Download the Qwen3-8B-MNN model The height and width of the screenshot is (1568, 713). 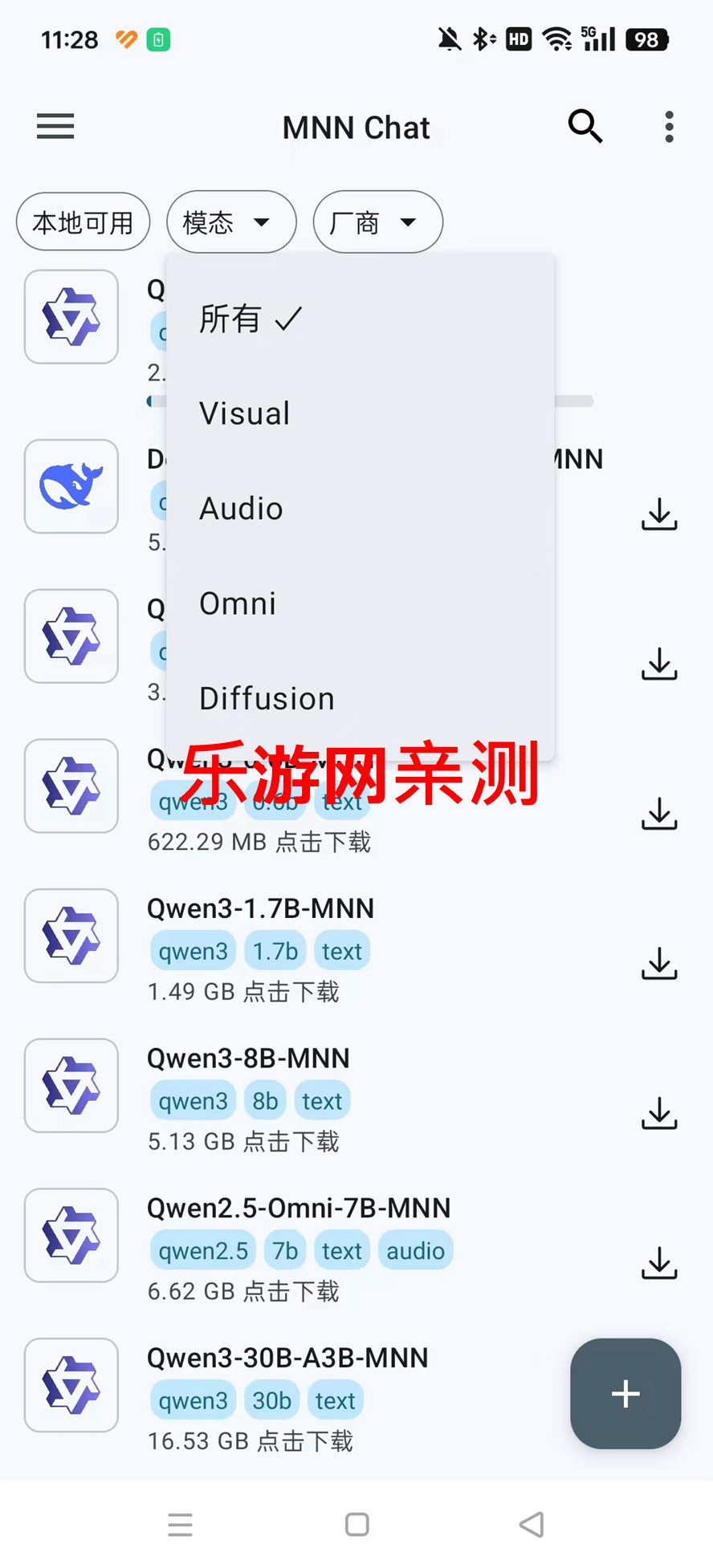click(659, 1113)
